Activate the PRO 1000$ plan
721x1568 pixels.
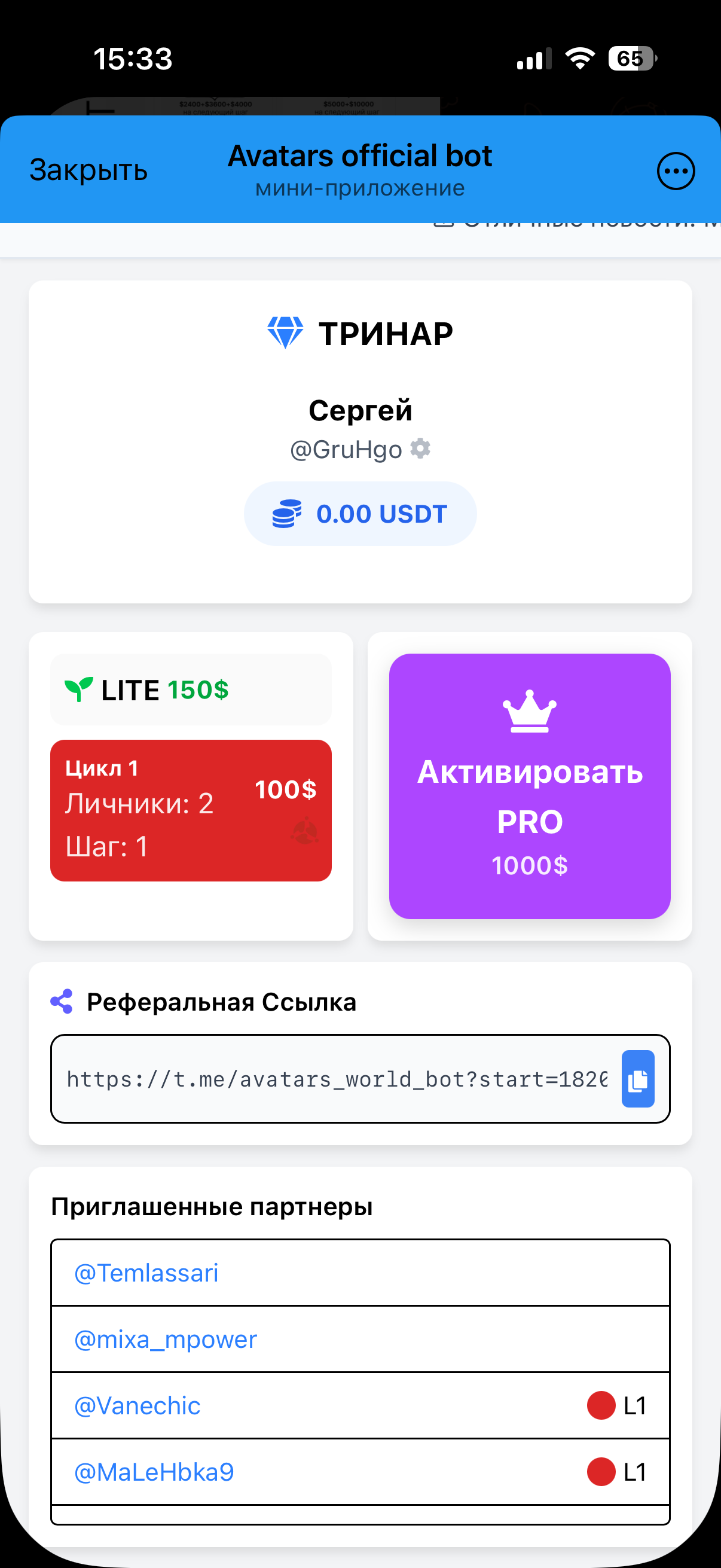pyautogui.click(x=529, y=786)
